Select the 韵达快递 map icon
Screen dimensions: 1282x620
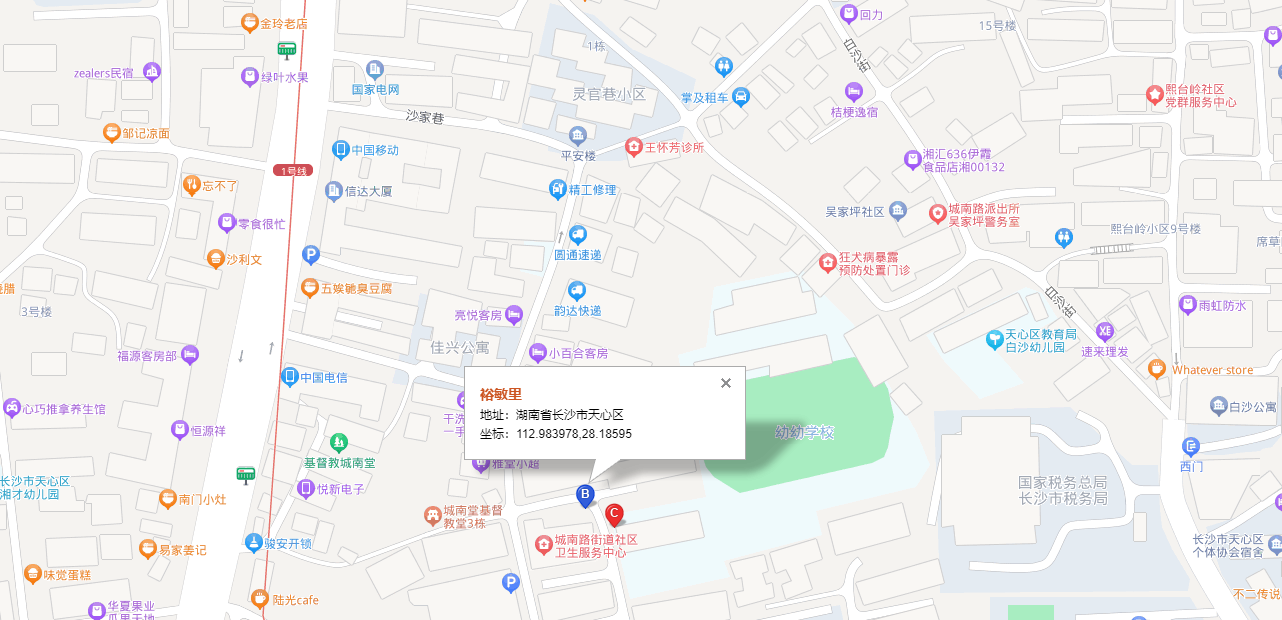577,291
